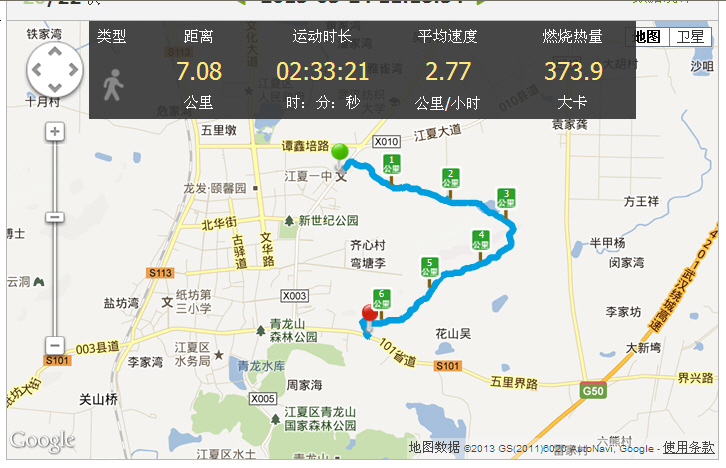
Task: Zoom out with the minus button
Action: click(55, 344)
